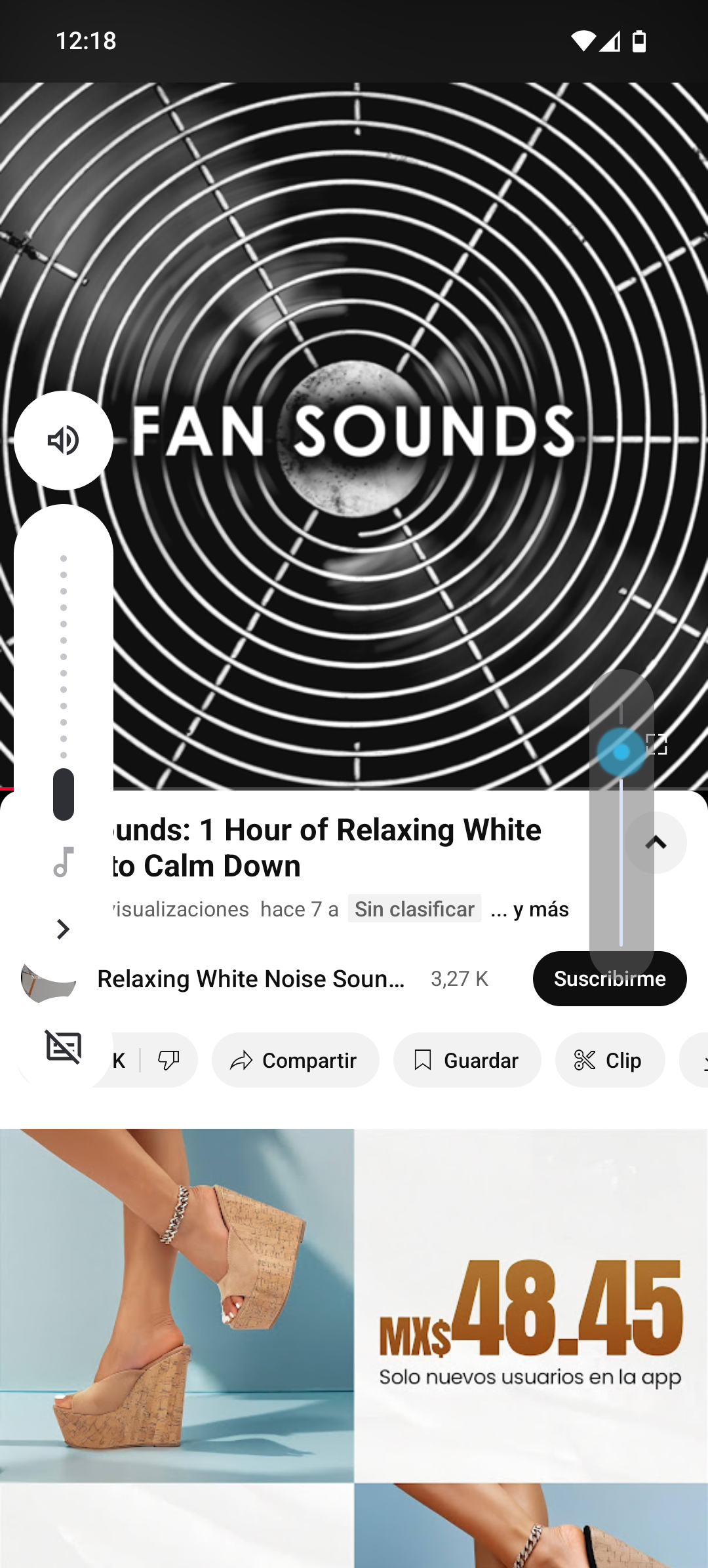Create a Clip from this video
The height and width of the screenshot is (1568, 708).
[x=610, y=1060]
